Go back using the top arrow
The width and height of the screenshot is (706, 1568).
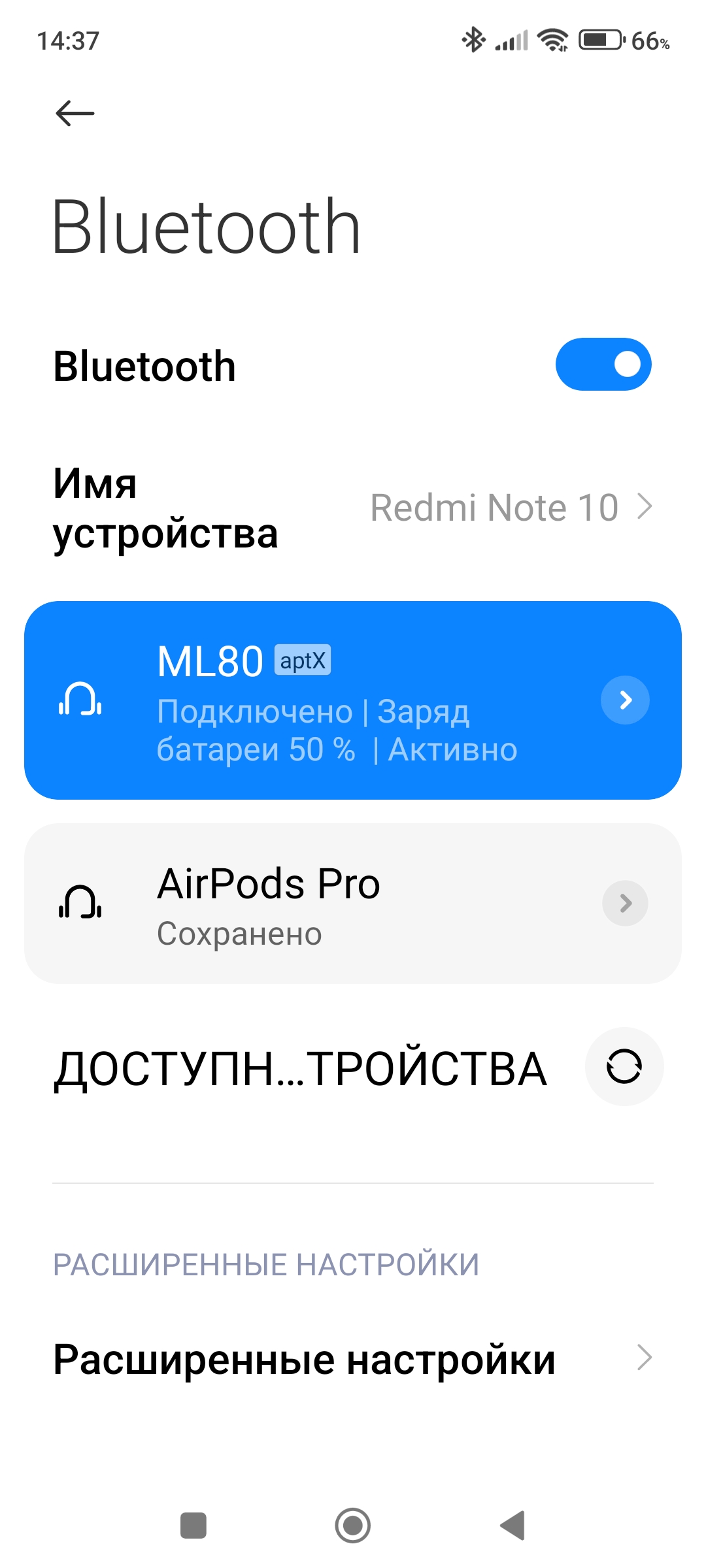point(75,114)
